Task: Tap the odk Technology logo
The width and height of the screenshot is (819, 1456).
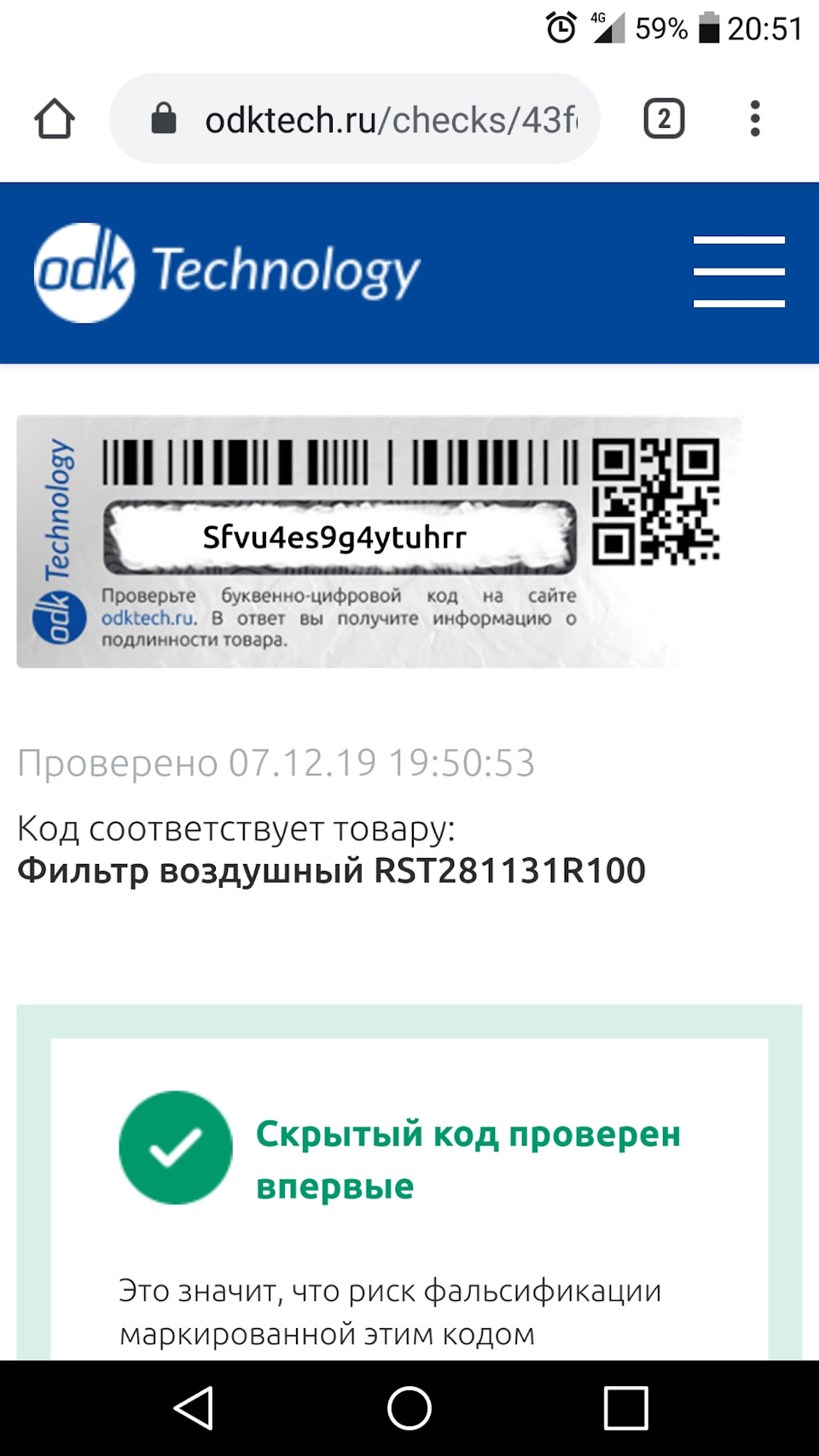Action: click(226, 273)
